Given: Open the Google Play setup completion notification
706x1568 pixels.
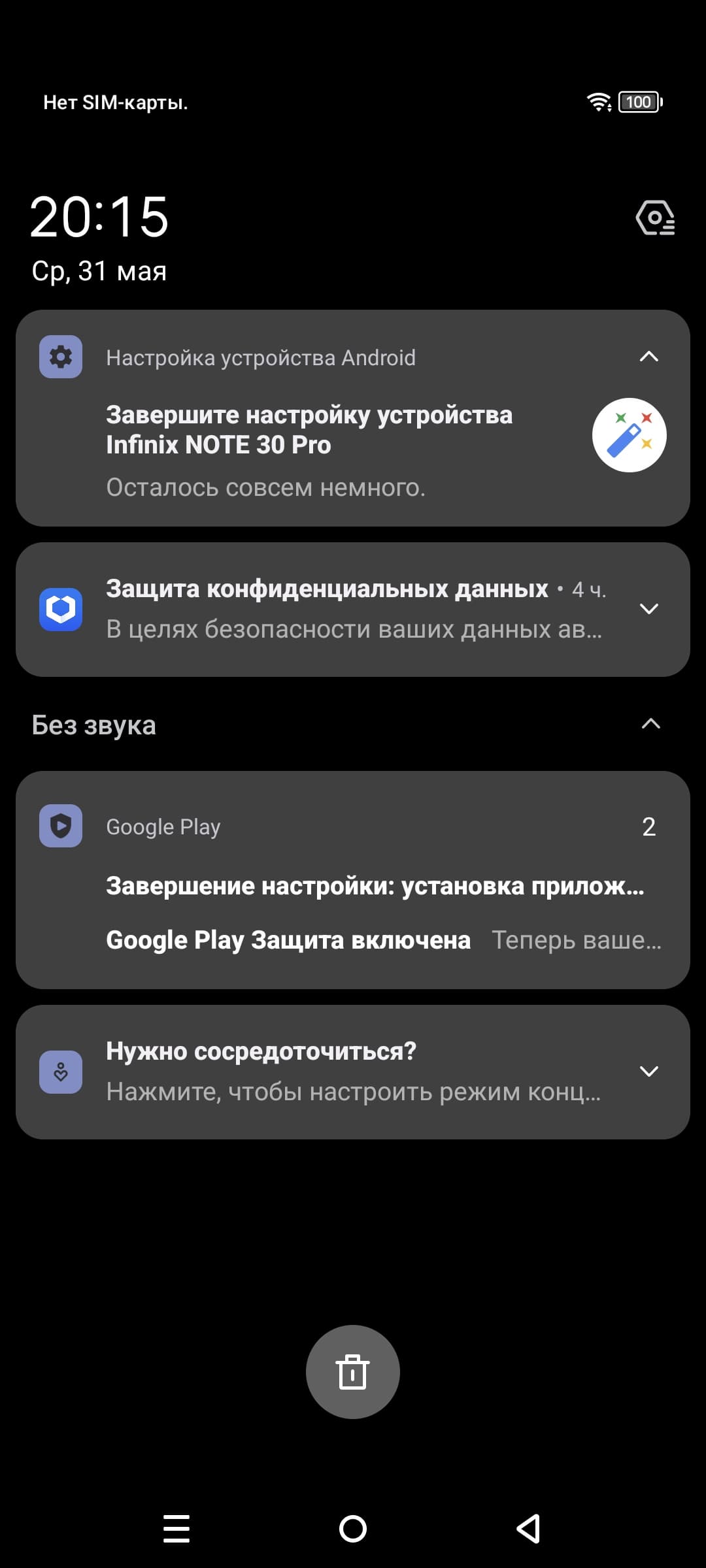Looking at the screenshot, I should click(375, 886).
